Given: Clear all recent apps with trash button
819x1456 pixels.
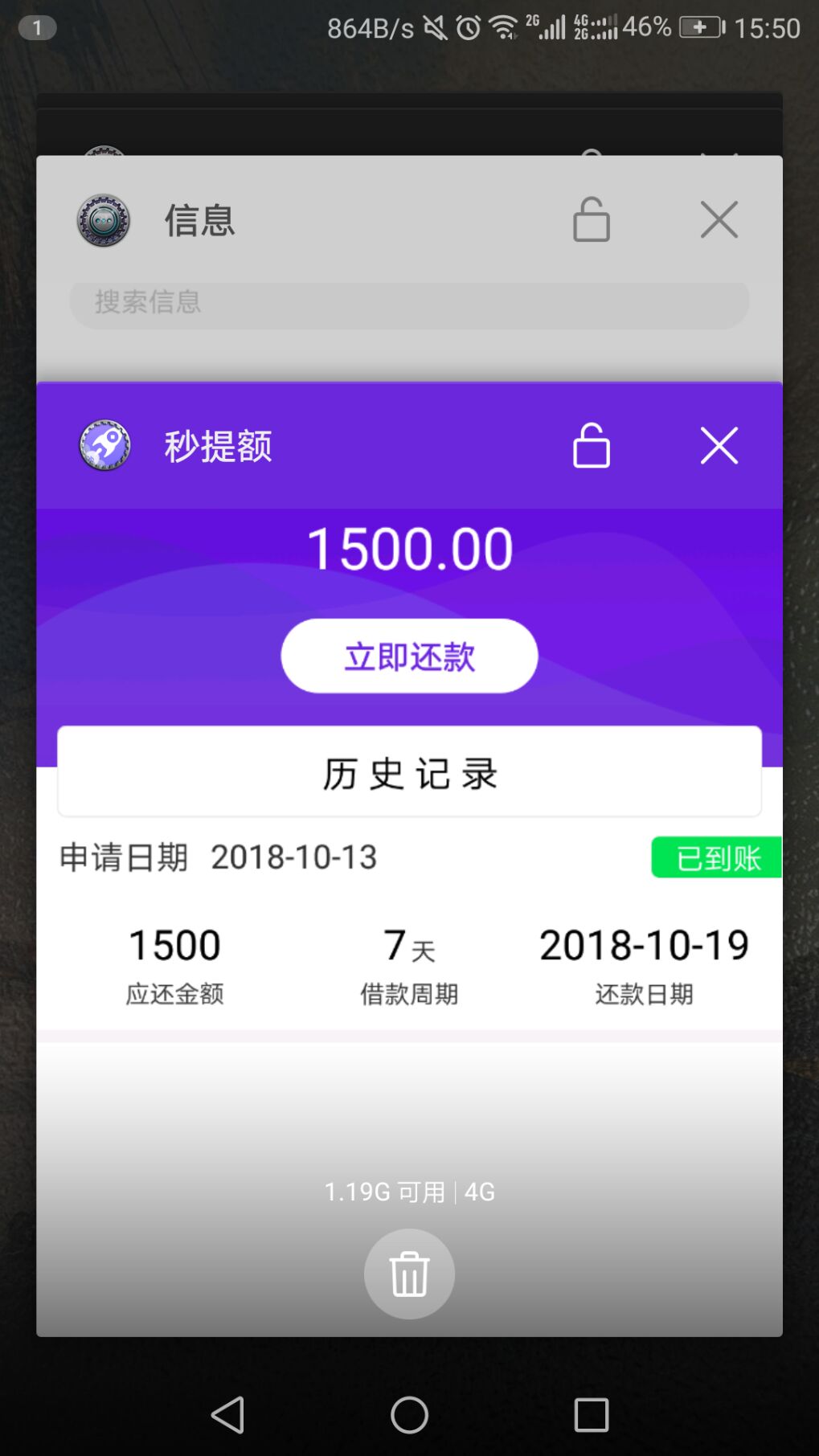Looking at the screenshot, I should pyautogui.click(x=409, y=1274).
